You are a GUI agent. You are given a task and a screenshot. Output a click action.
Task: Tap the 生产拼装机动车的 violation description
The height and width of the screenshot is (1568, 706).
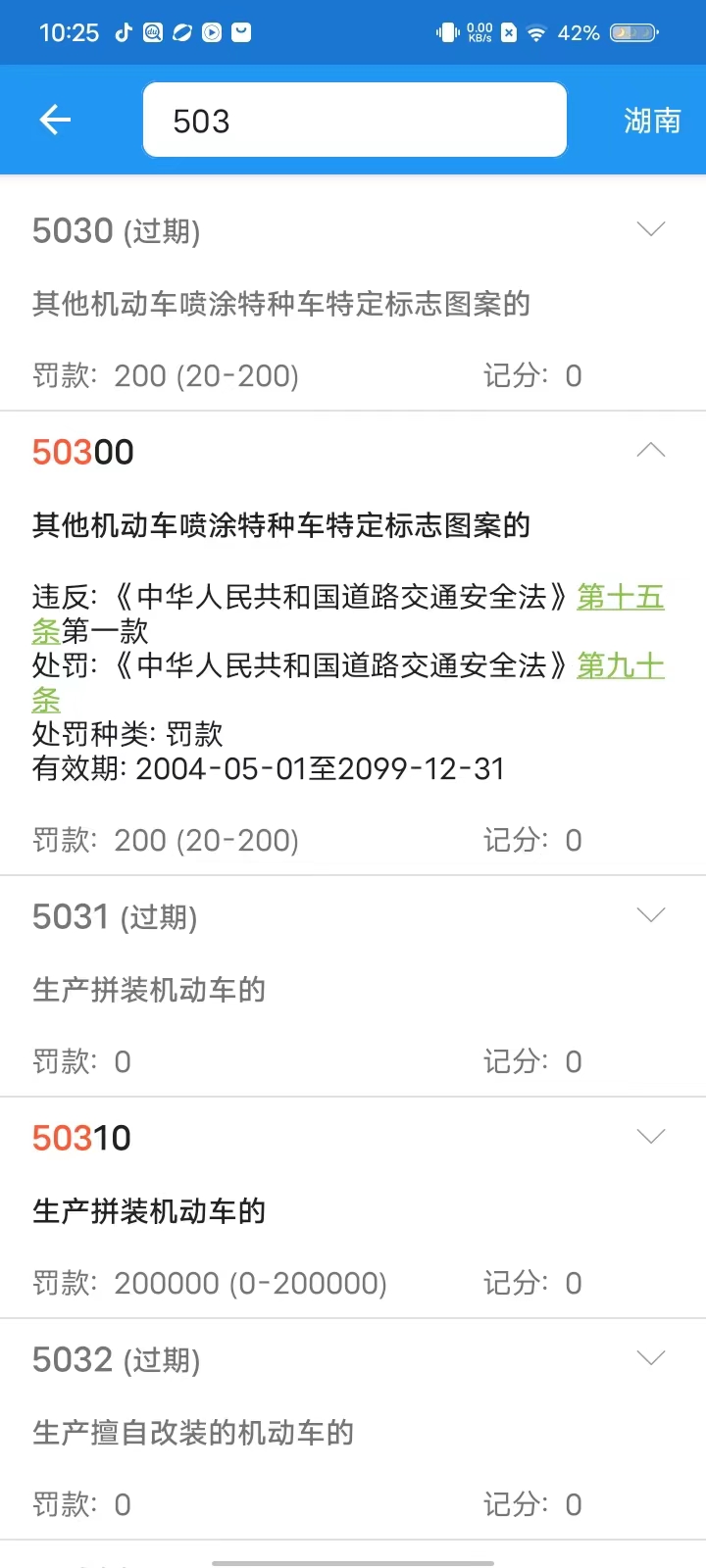[x=148, y=1210]
